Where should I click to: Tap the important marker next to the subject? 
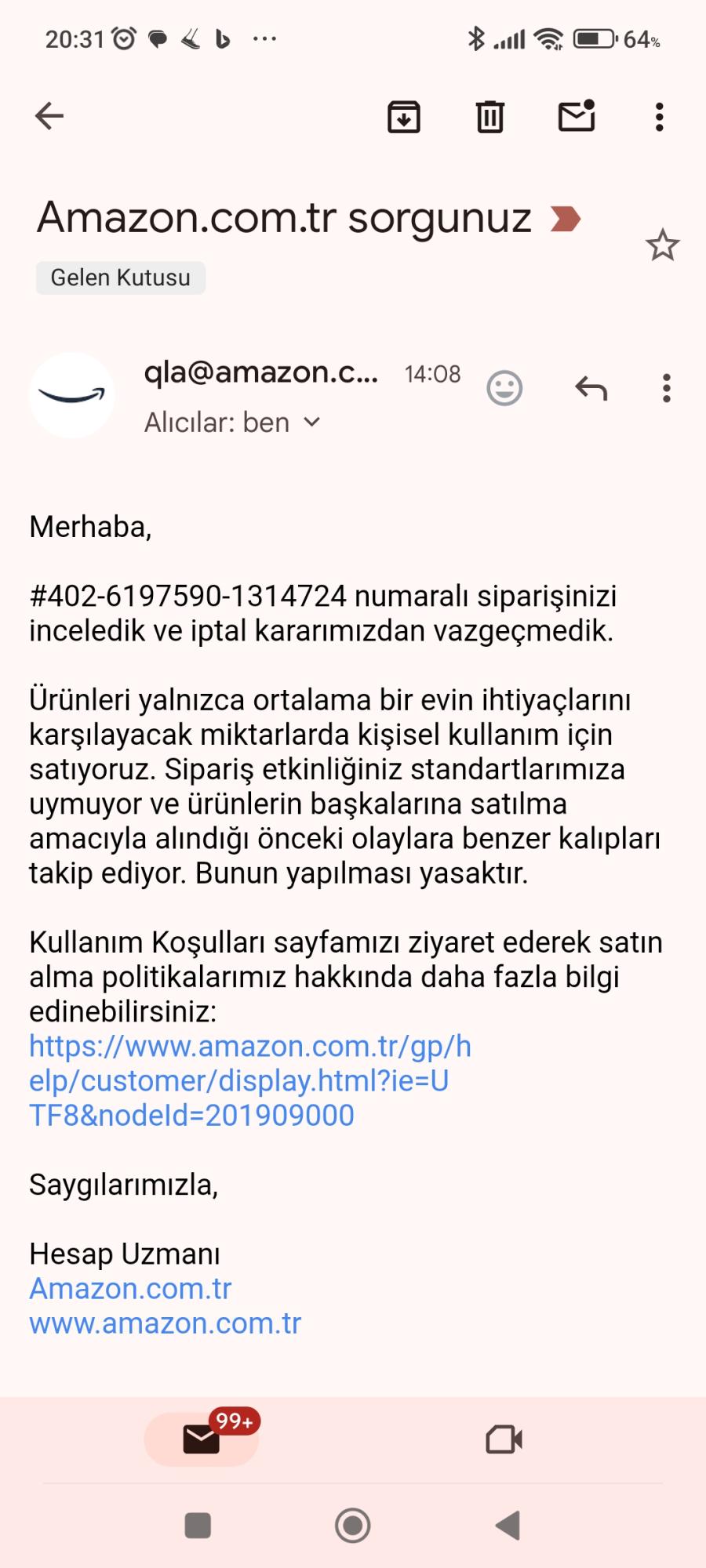click(565, 219)
